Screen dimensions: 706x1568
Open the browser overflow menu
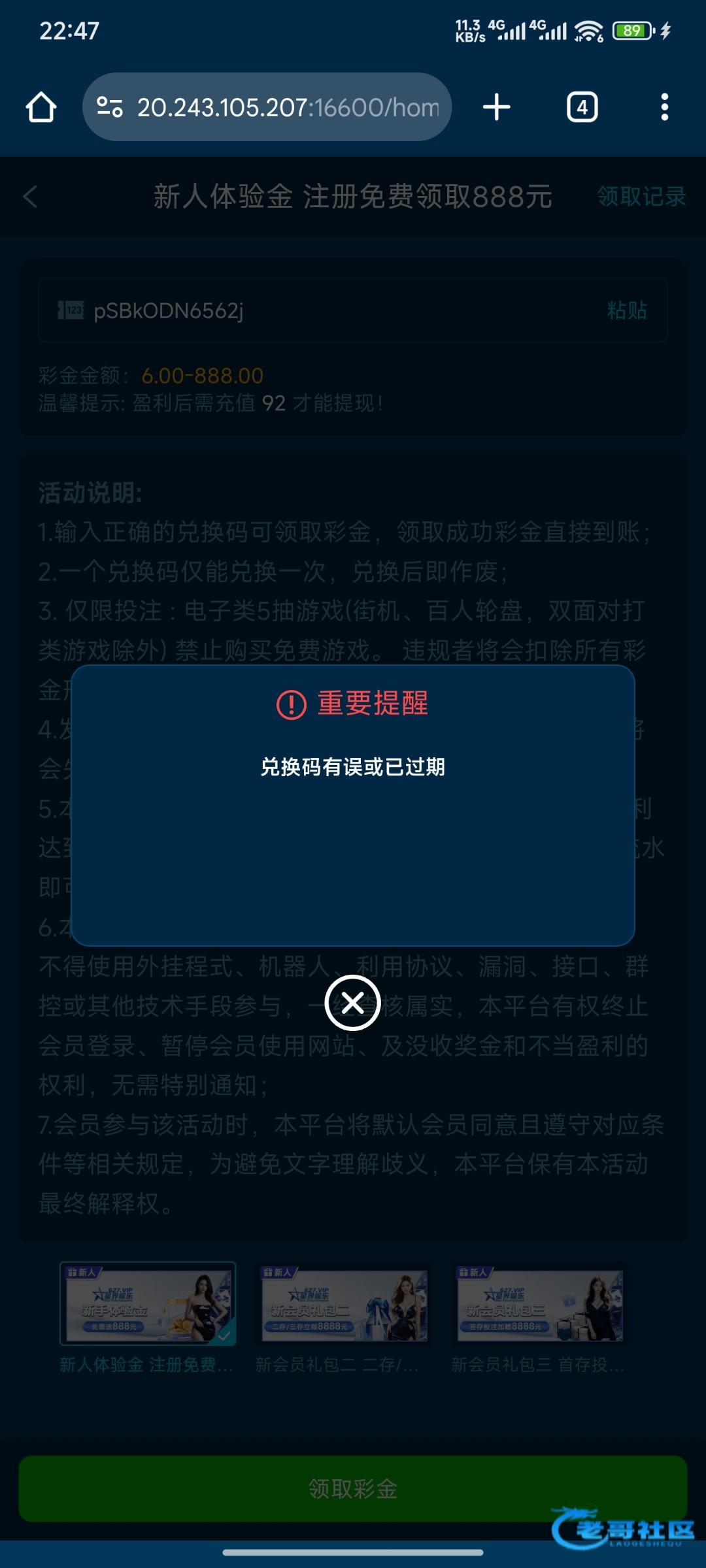(x=664, y=107)
